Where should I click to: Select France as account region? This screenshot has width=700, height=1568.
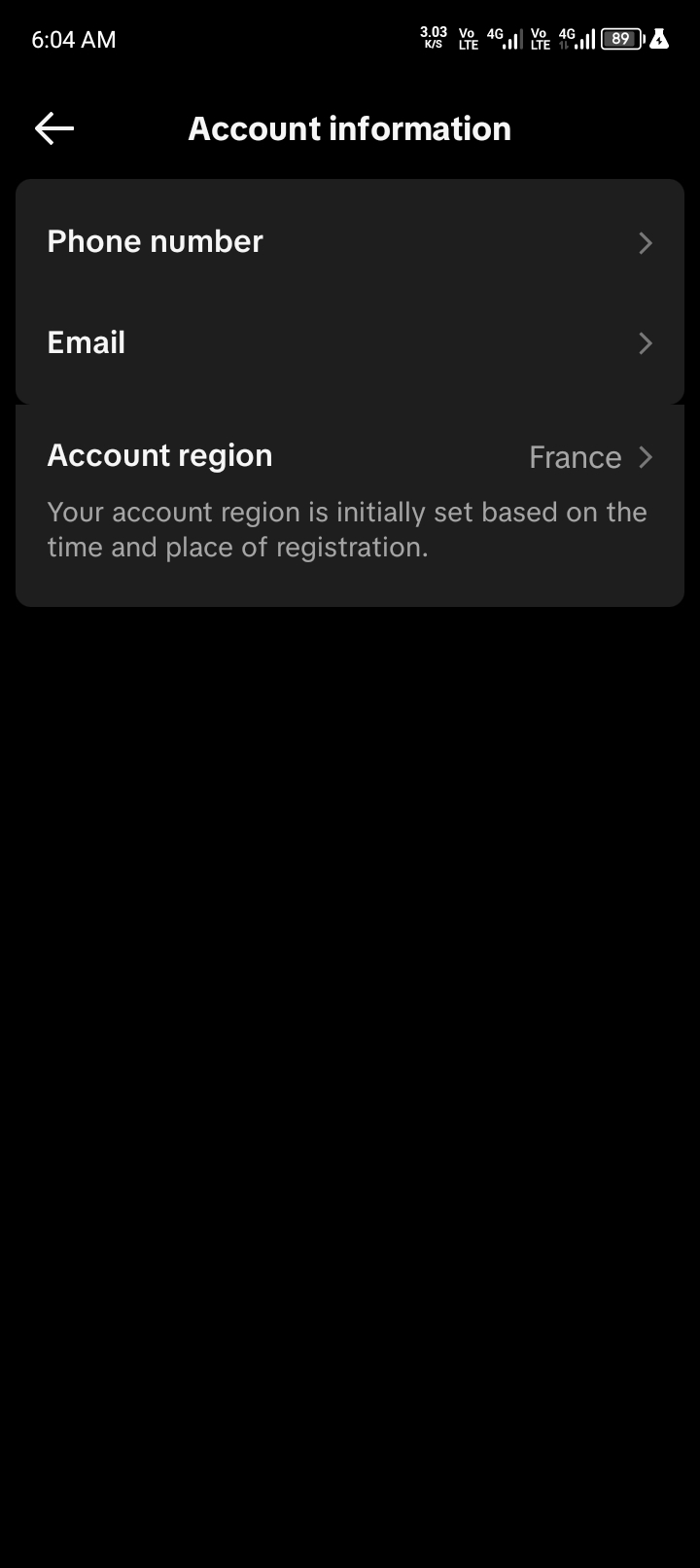point(576,456)
